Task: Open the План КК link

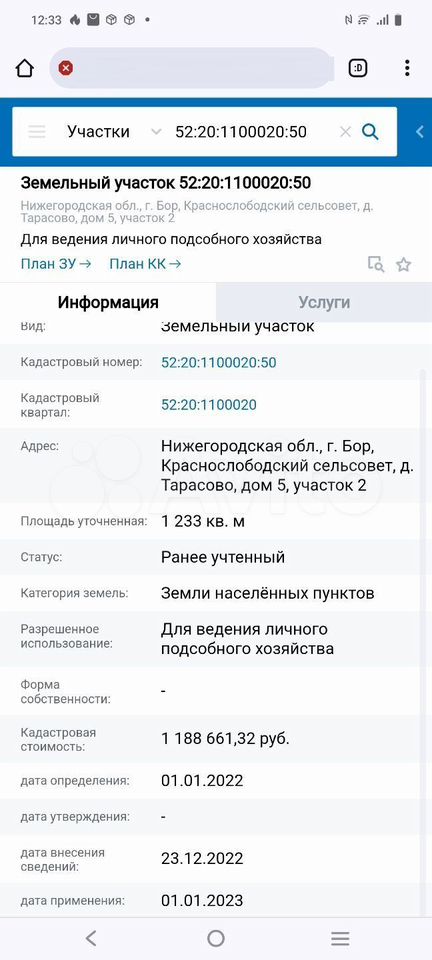Action: [x=145, y=264]
